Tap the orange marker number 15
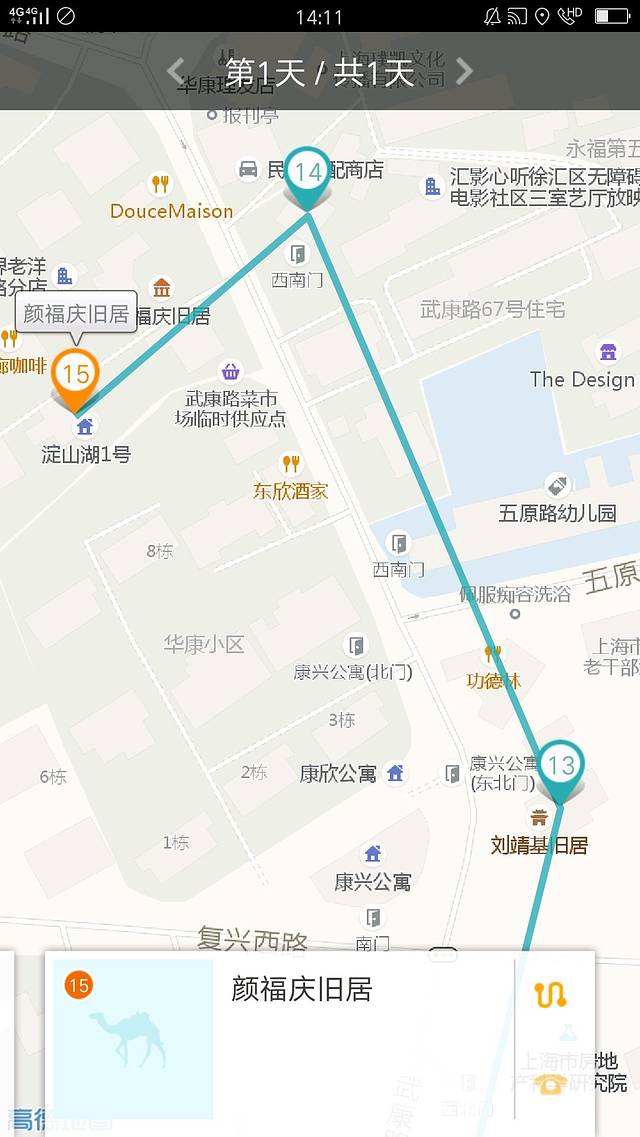The height and width of the screenshot is (1137, 640). point(76,376)
